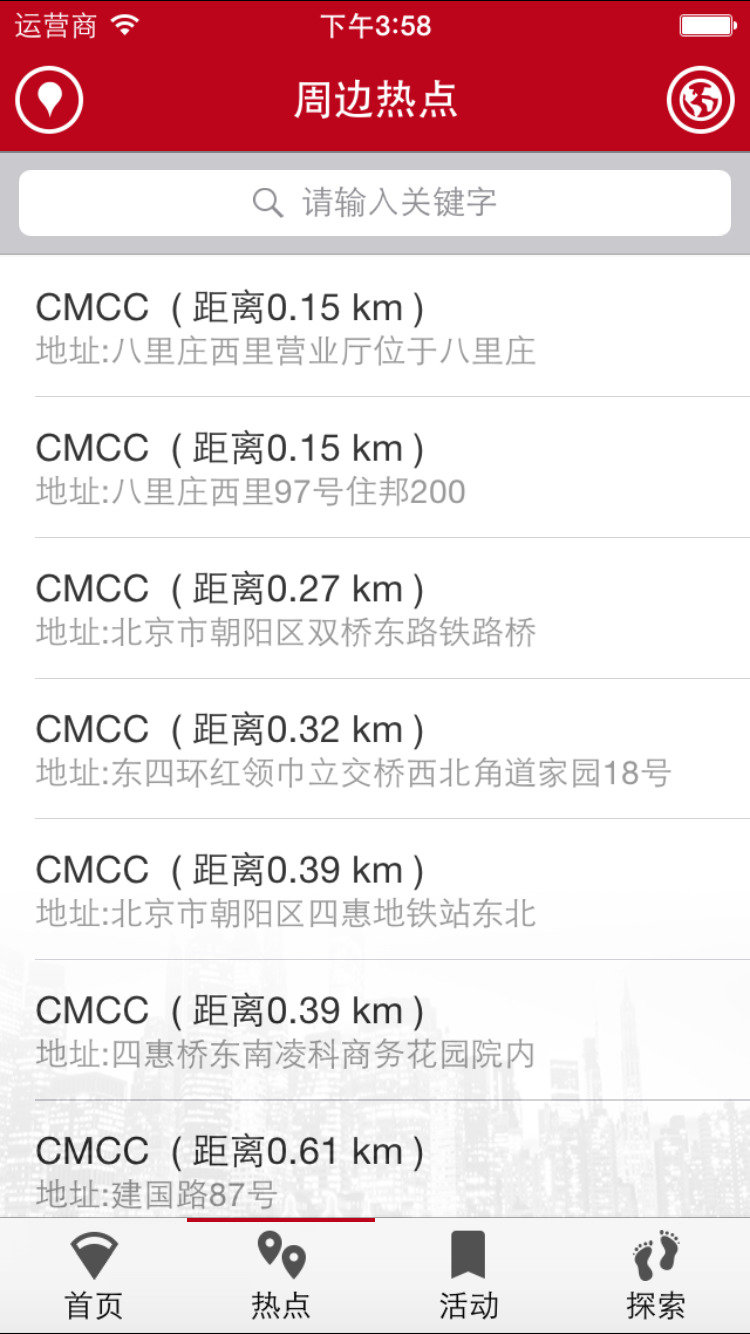Open CMCC hotspot at 双桥东路铁路桥
This screenshot has height=1334, width=750.
coord(375,609)
